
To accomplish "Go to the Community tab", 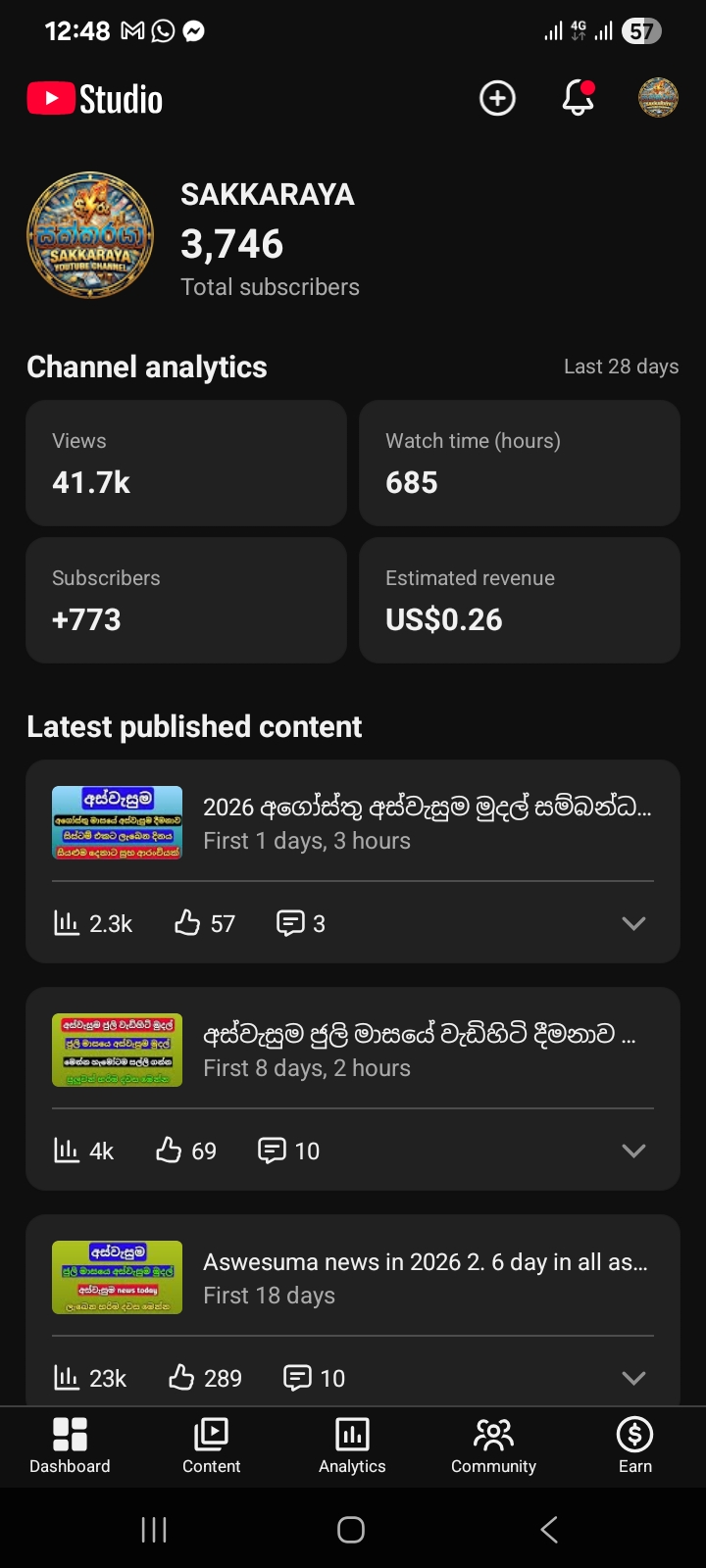I will point(493,1446).
